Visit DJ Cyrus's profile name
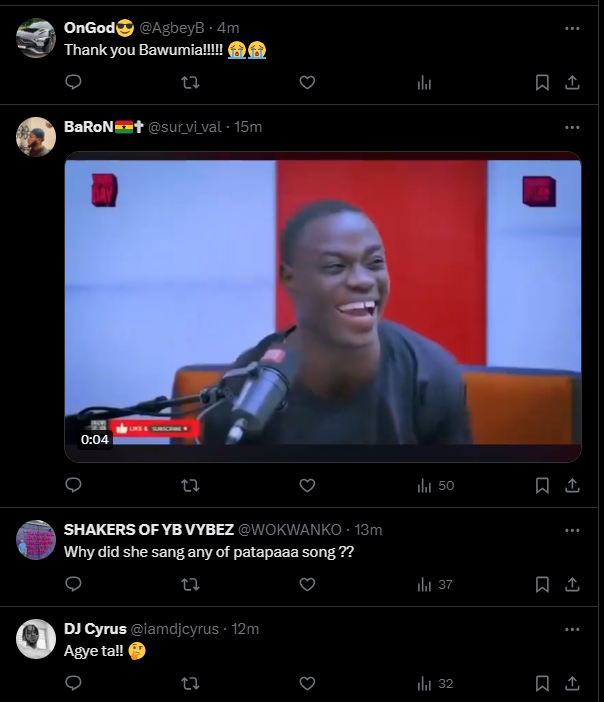 click(95, 629)
